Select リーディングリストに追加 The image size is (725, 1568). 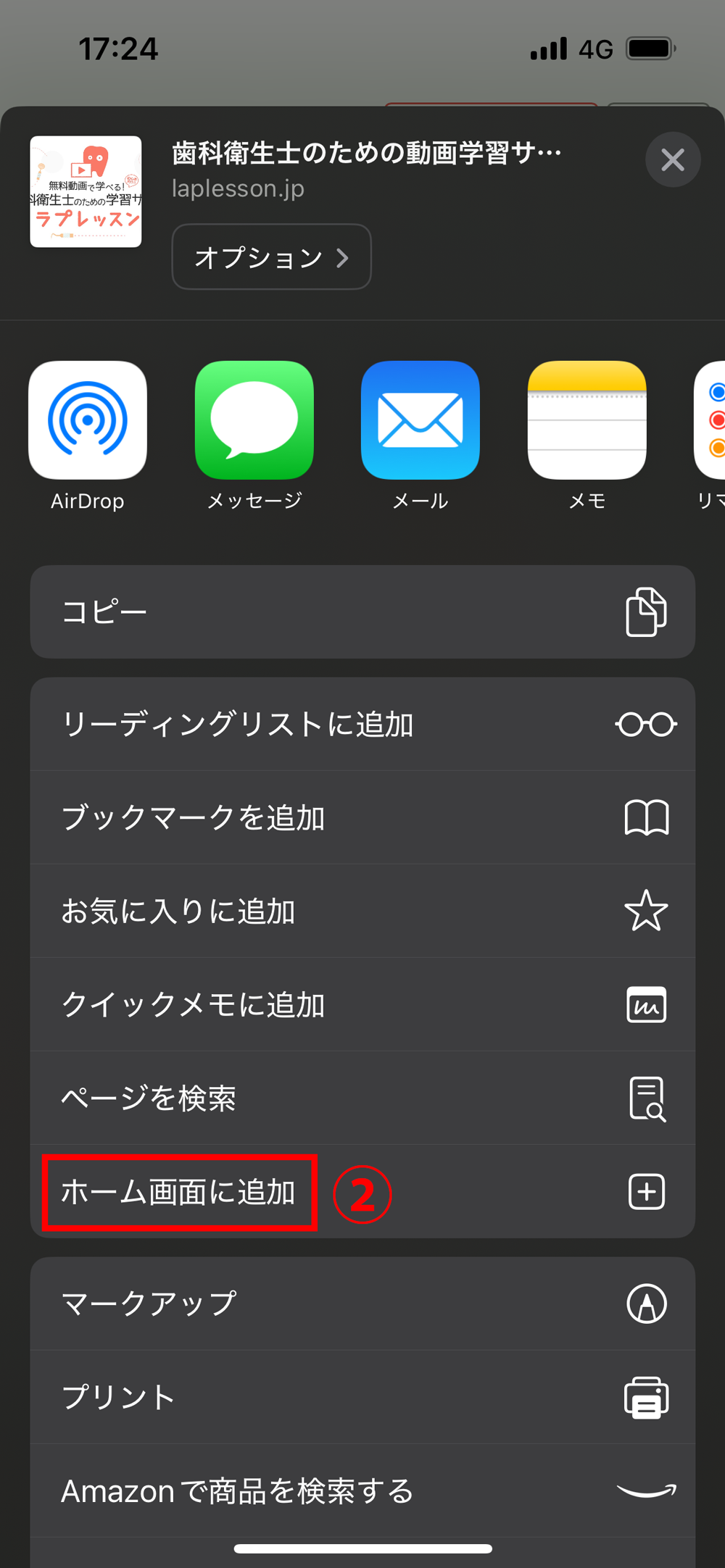[362, 724]
